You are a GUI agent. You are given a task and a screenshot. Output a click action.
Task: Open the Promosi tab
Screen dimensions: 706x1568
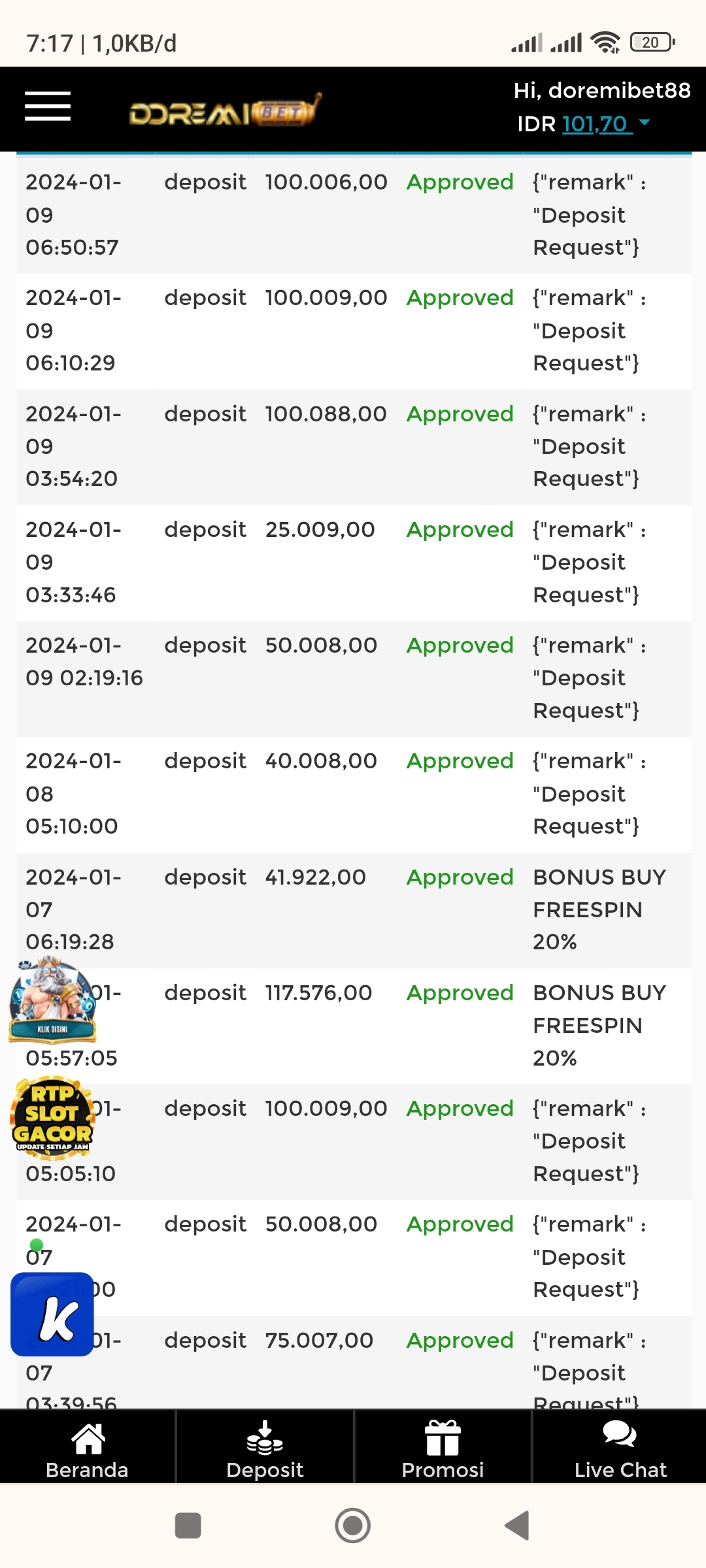click(443, 1448)
